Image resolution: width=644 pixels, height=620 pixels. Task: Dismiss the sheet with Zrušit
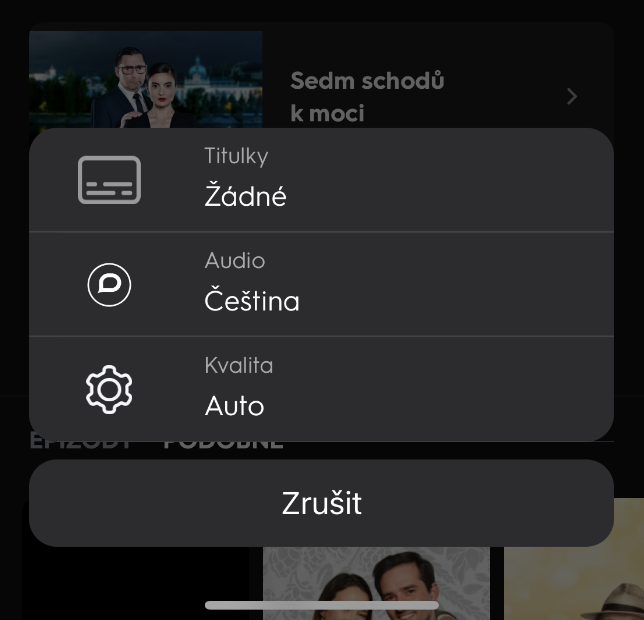(320, 503)
